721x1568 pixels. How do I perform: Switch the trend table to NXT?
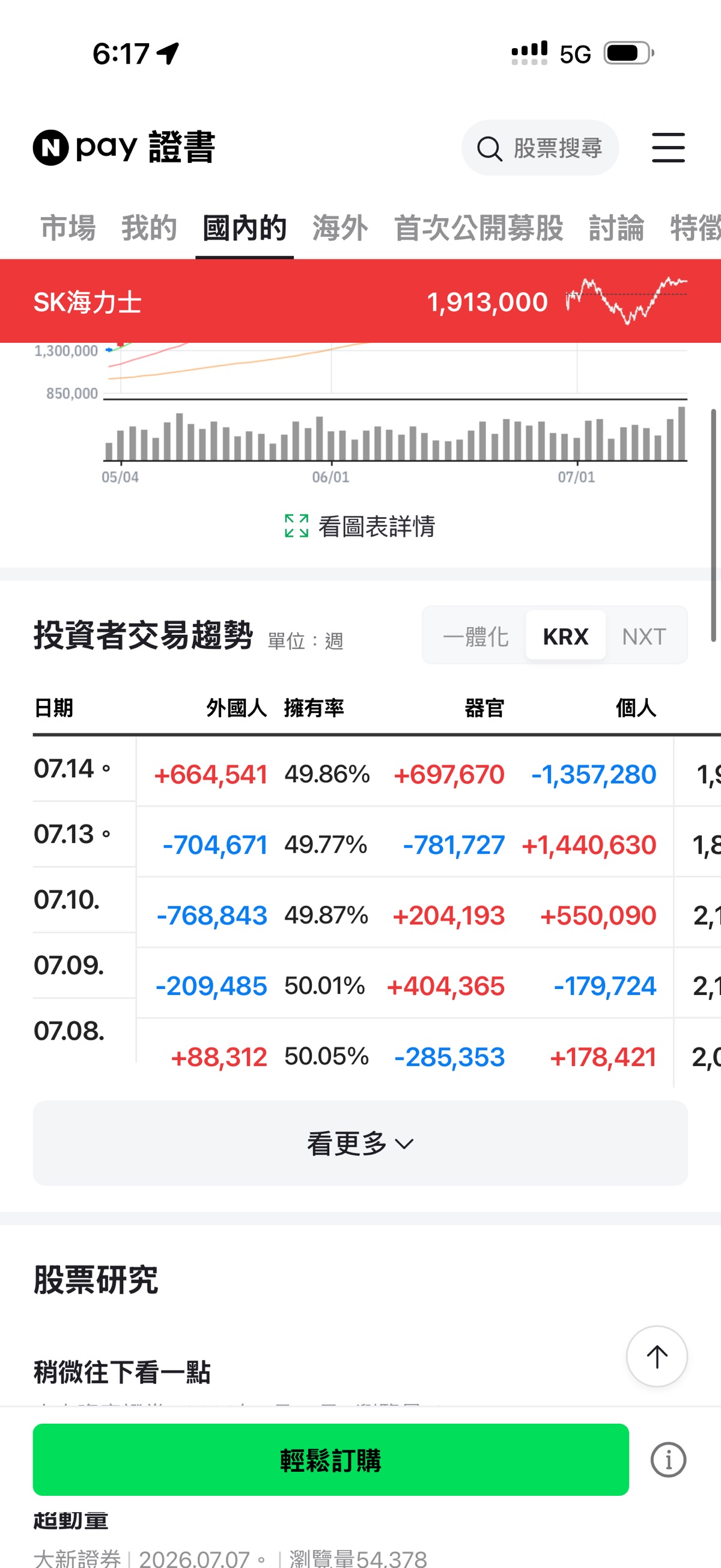pyautogui.click(x=643, y=636)
